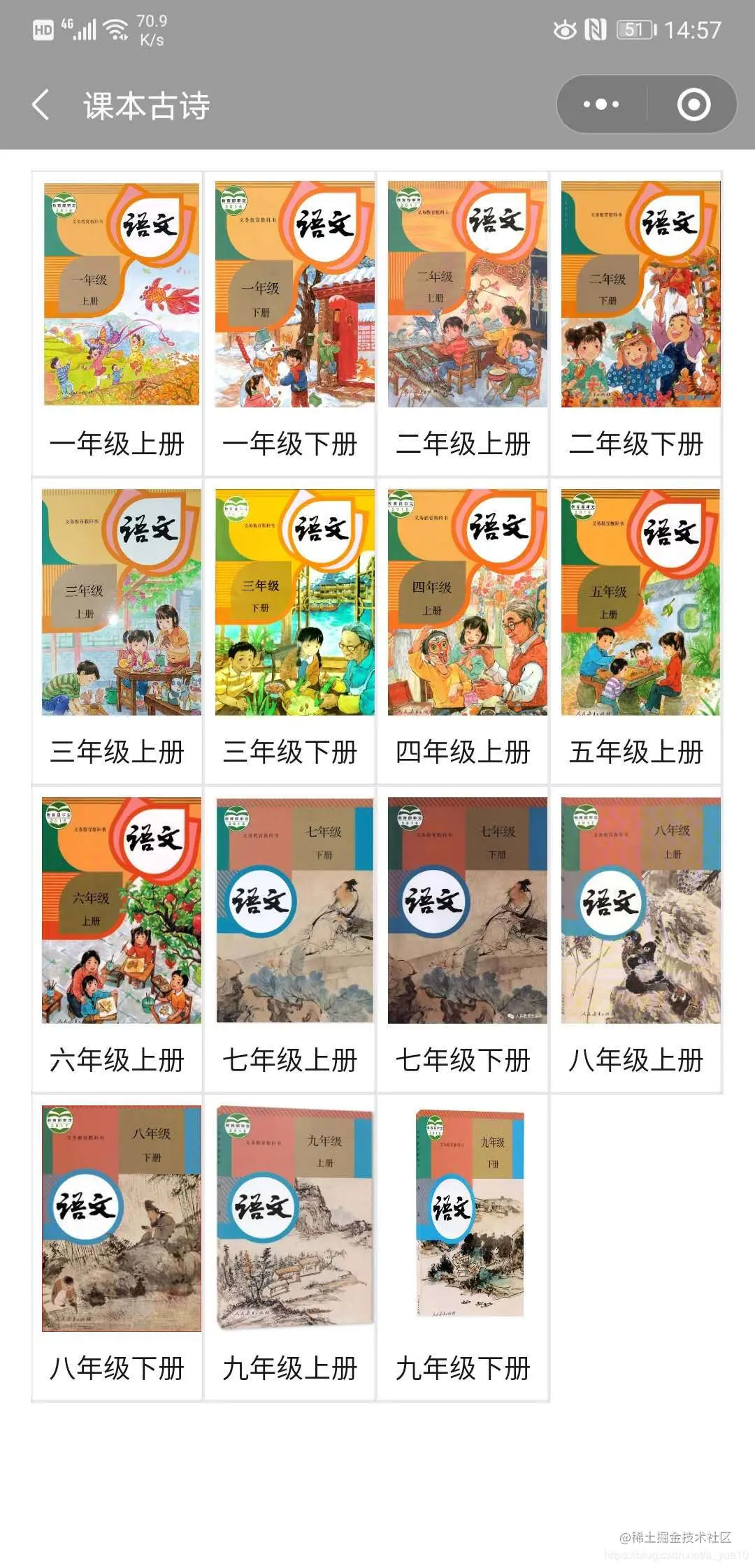
Task: View the 四年级上册 textbook
Action: [x=463, y=631]
